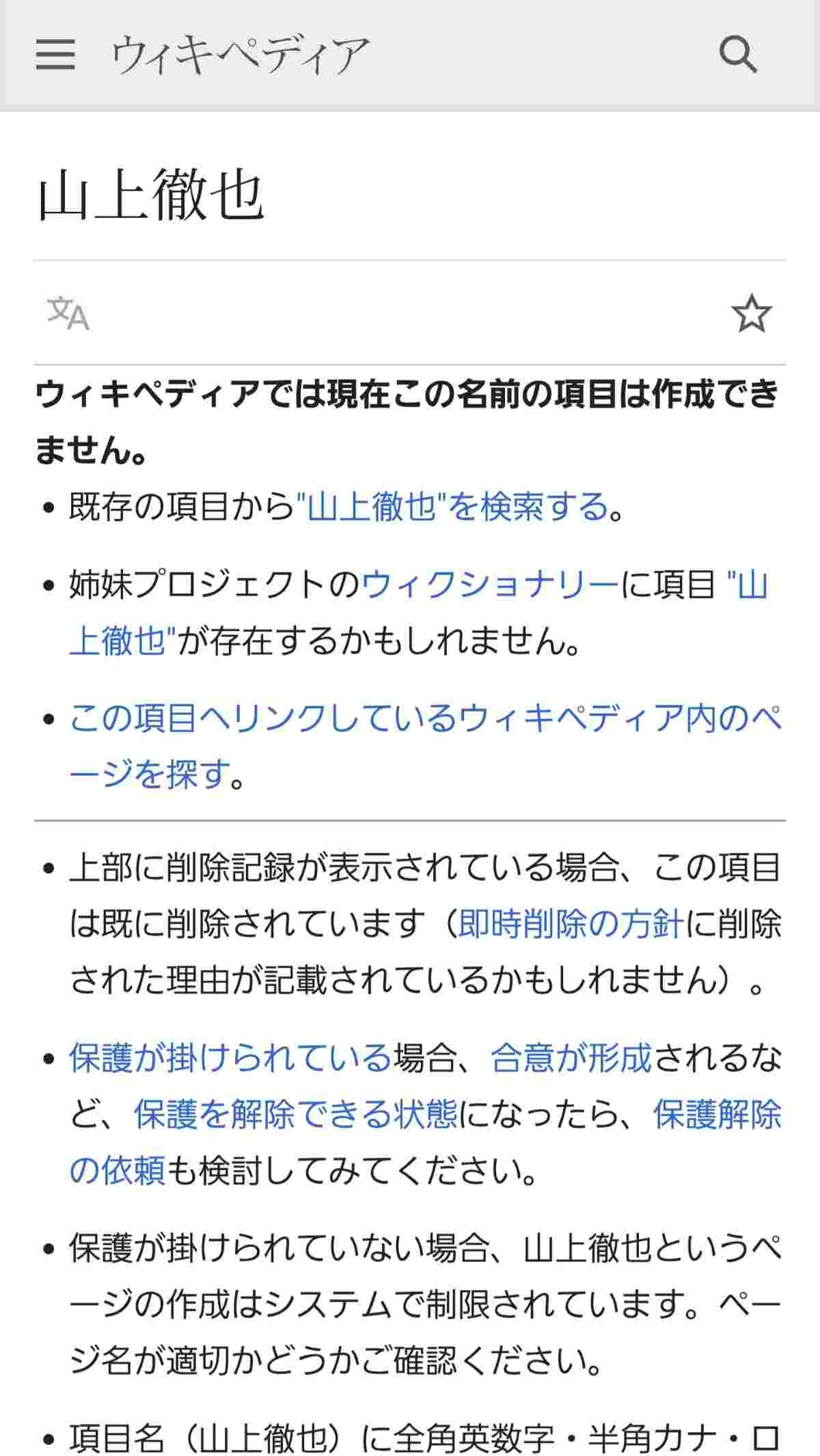Open the 保護を解除できる状態 link
This screenshot has width=820, height=1456.
[295, 1115]
